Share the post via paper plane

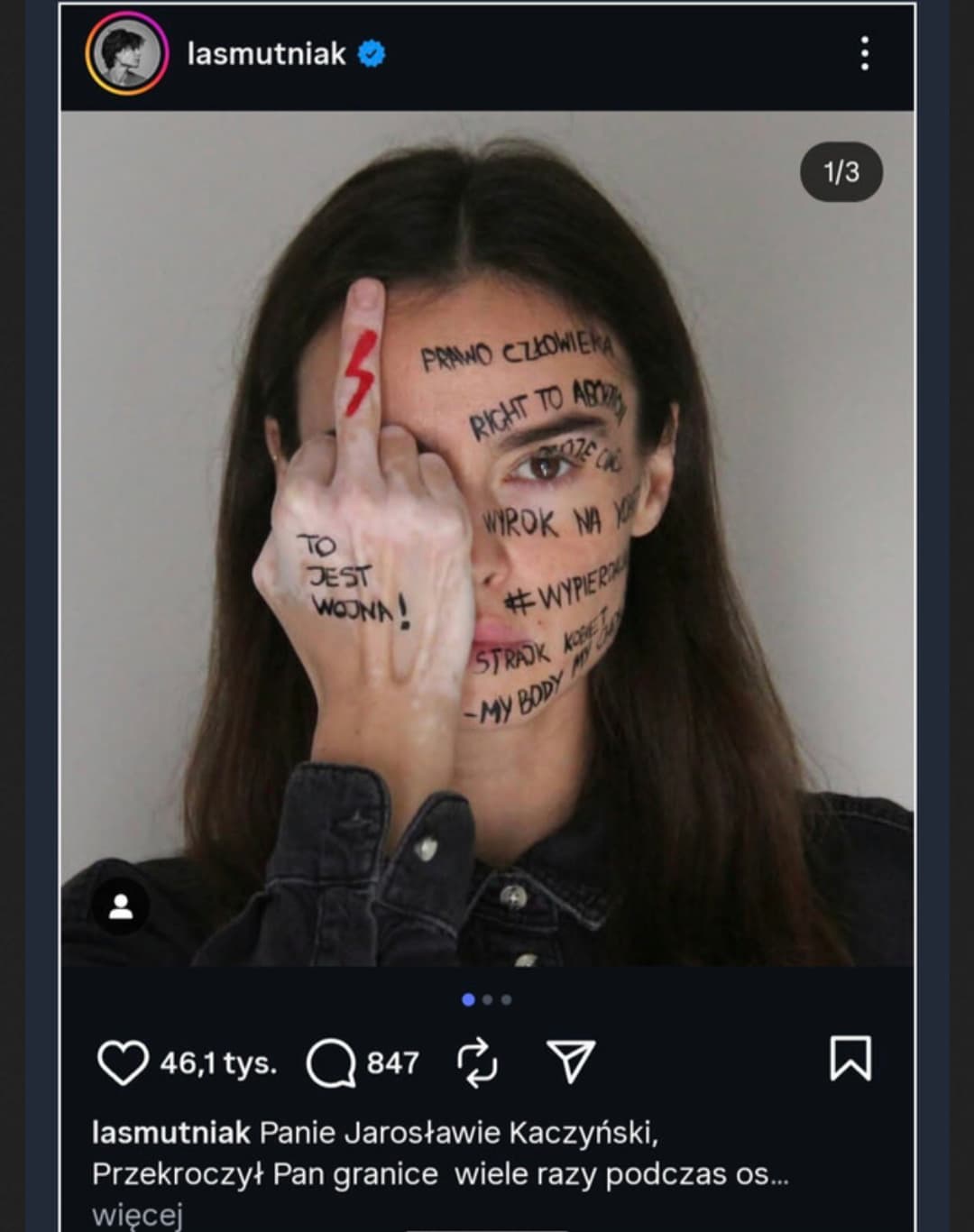point(571,1061)
